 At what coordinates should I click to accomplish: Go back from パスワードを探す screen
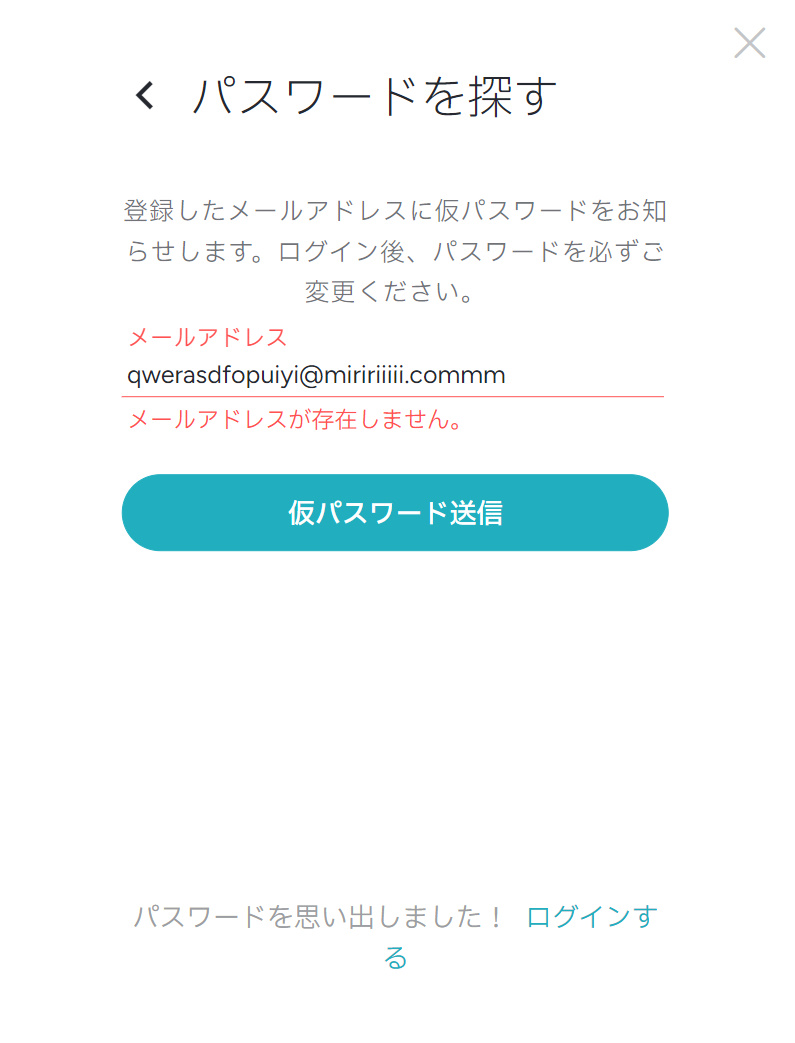pyautogui.click(x=145, y=96)
